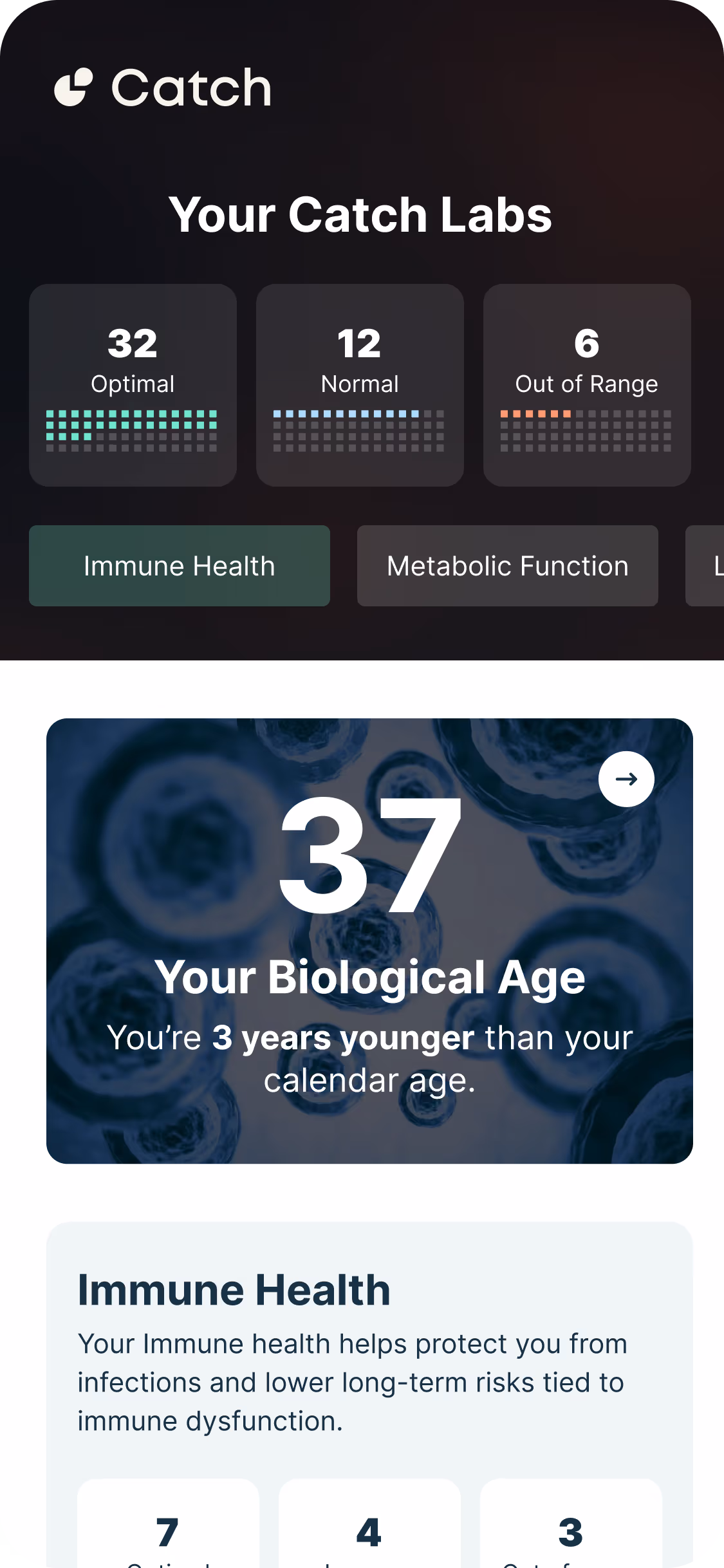This screenshot has height=1568, width=724.
Task: Tap the arrow on the Biological Age card
Action: pos(626,779)
